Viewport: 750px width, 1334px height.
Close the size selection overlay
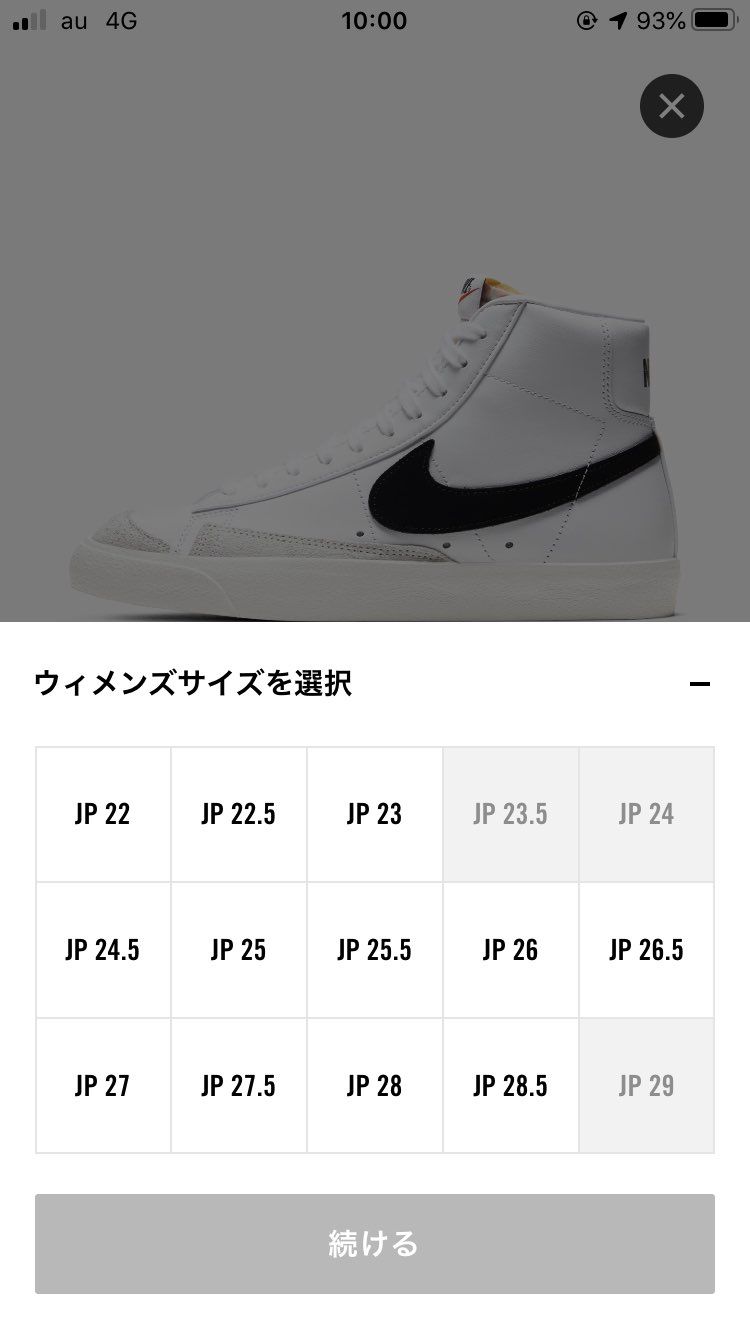pyautogui.click(x=671, y=106)
